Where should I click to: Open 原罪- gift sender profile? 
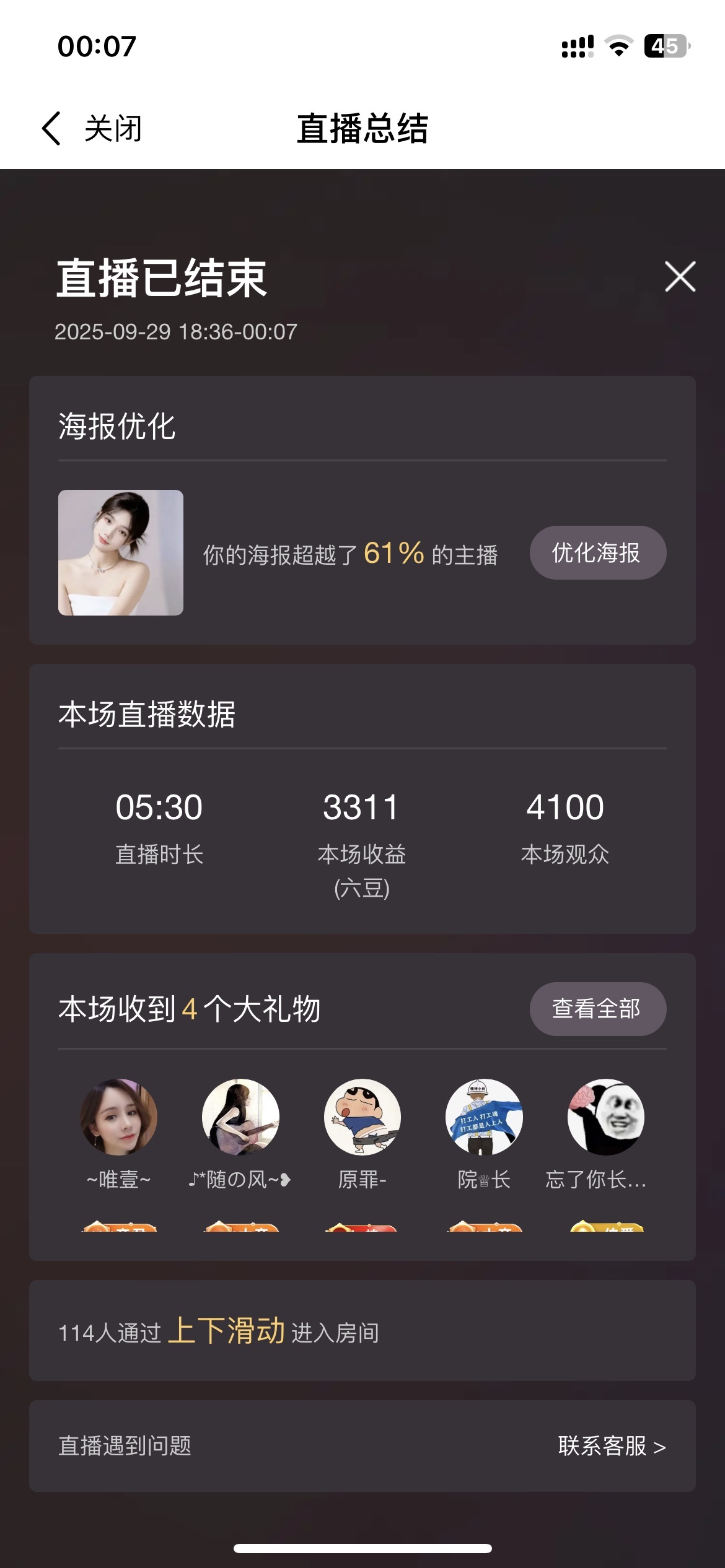tap(362, 1117)
